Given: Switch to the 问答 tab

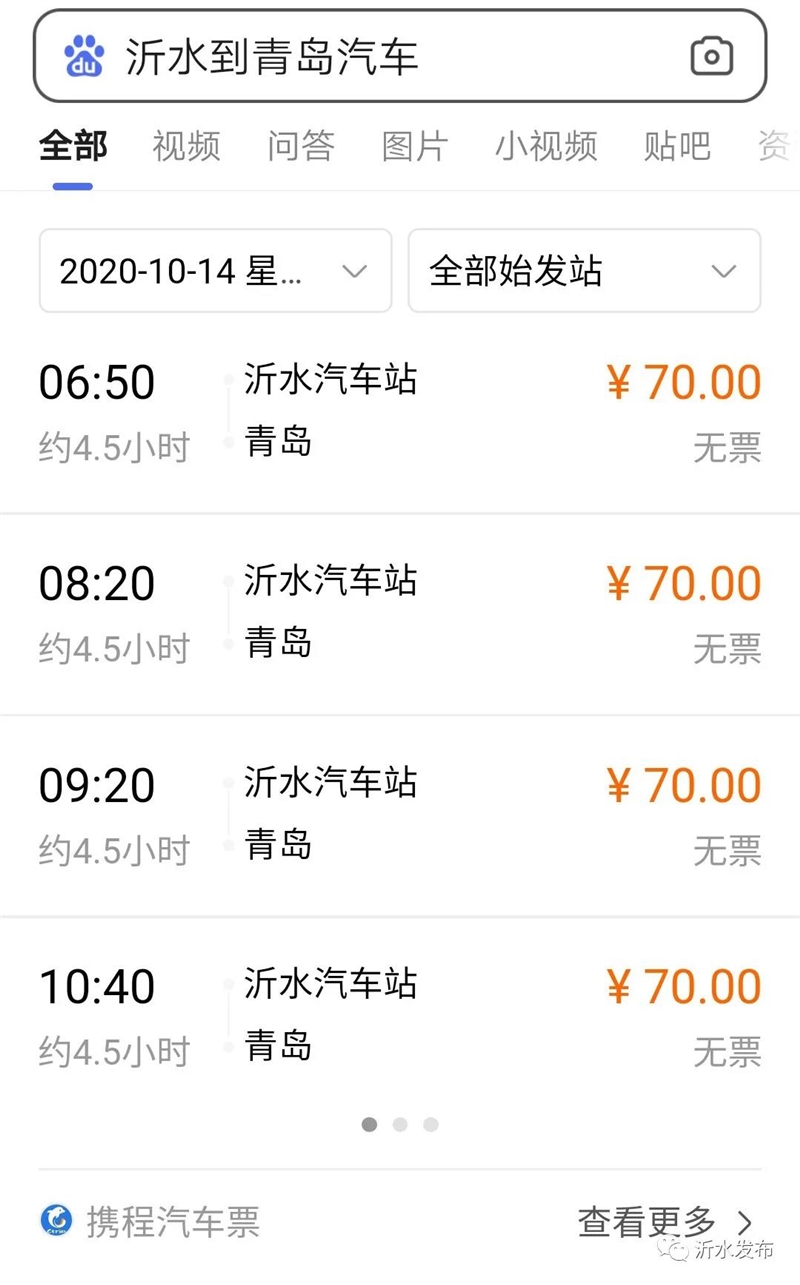Looking at the screenshot, I should point(300,146).
